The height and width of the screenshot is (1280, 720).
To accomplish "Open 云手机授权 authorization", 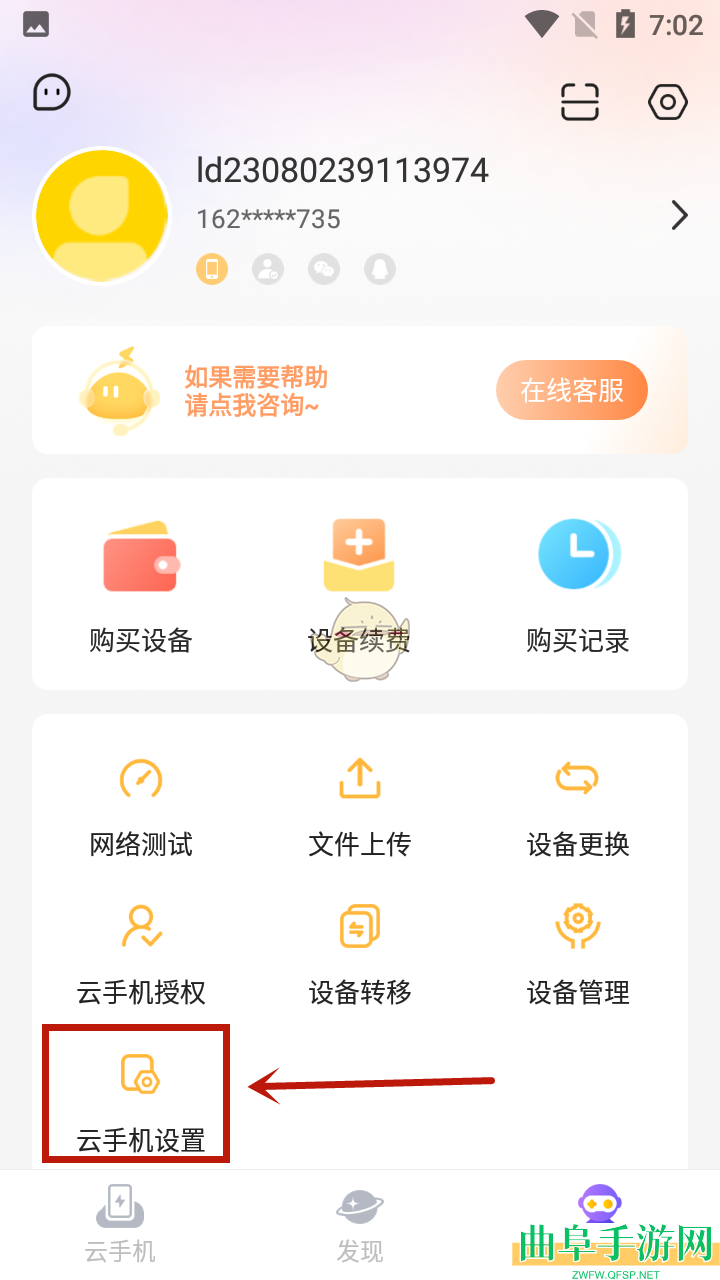I will click(140, 926).
